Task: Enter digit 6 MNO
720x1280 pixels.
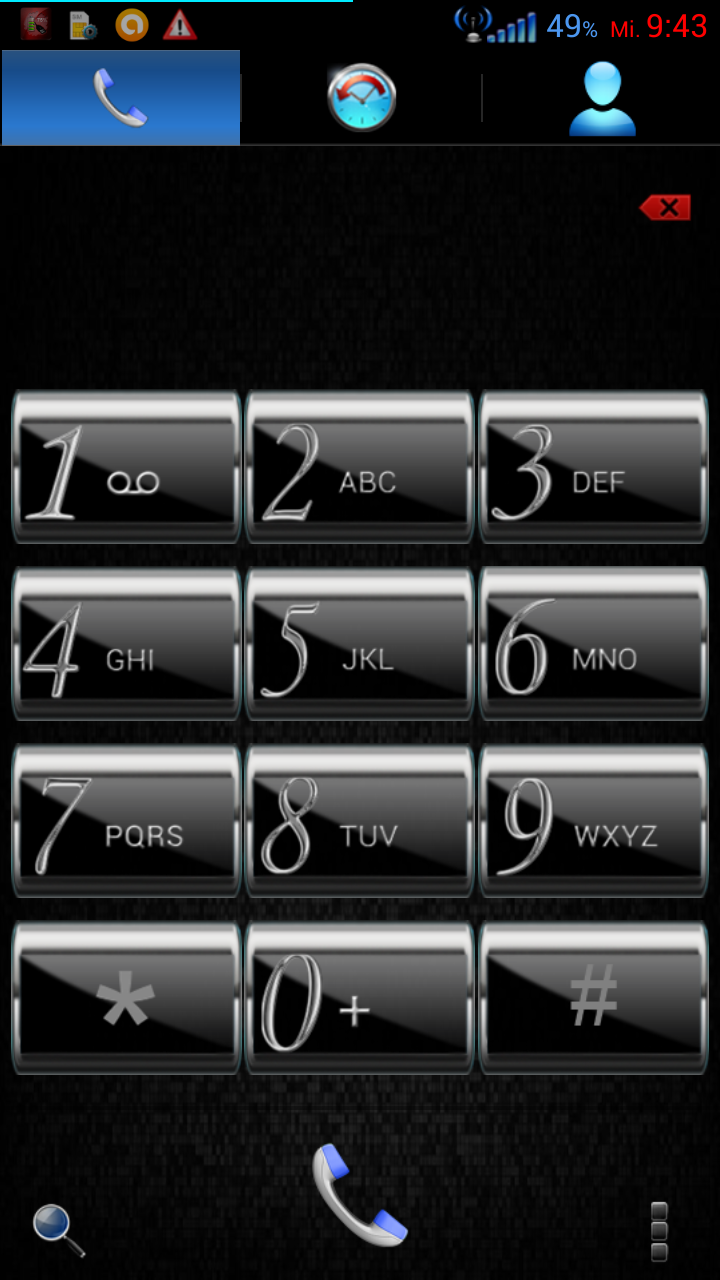Action: [594, 644]
